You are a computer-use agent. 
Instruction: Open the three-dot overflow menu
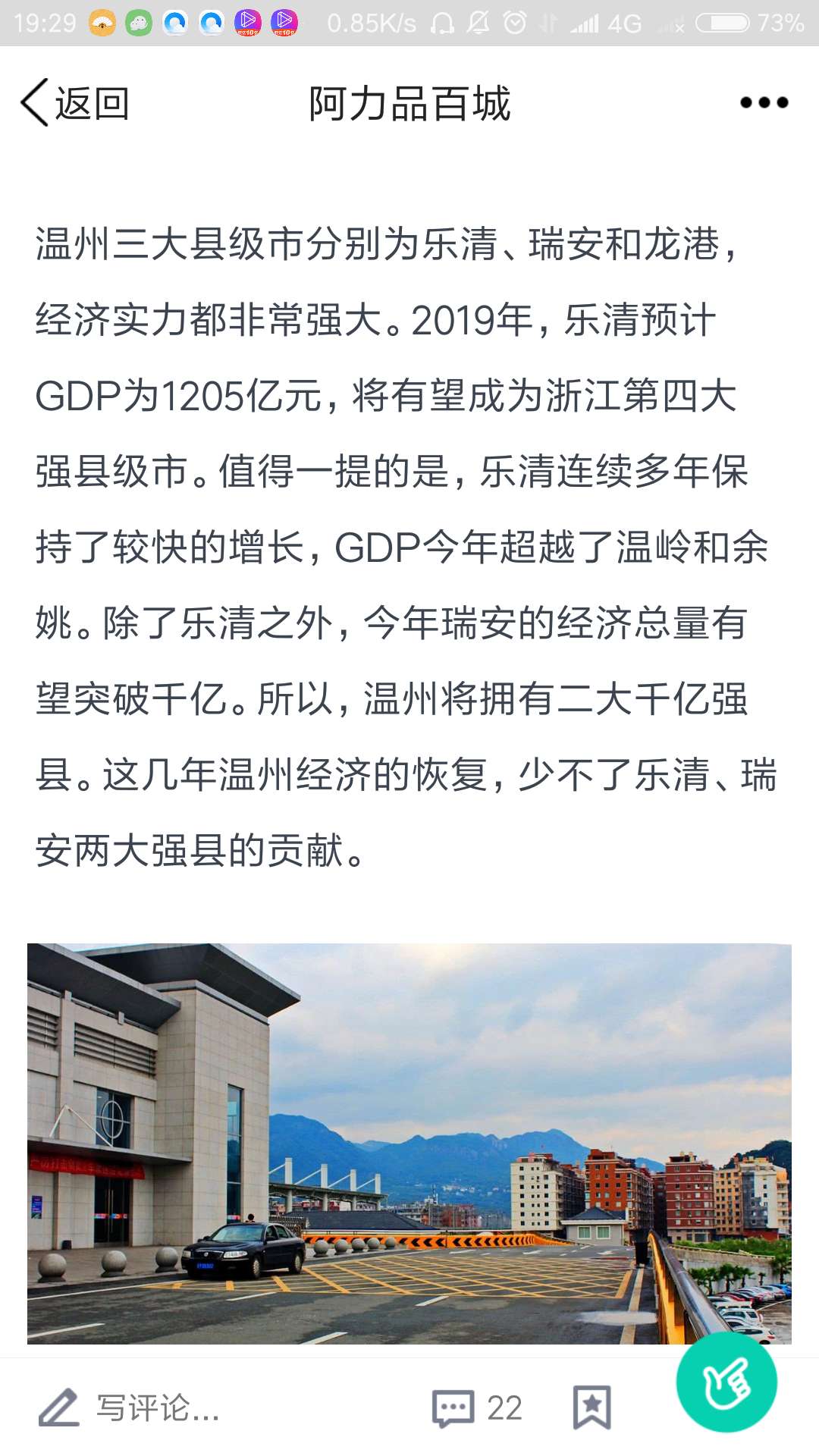[x=764, y=103]
